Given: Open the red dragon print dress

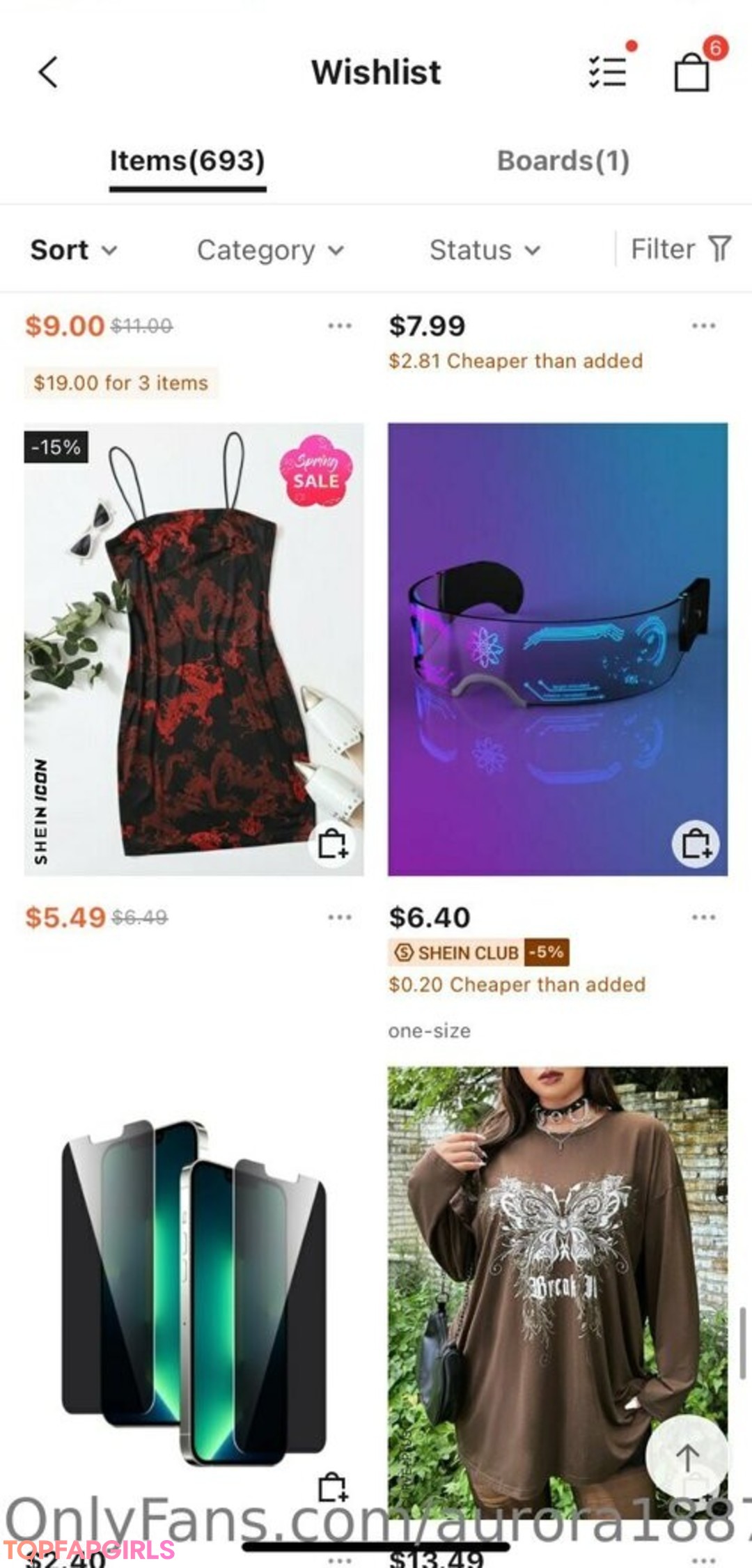Looking at the screenshot, I should point(194,648).
